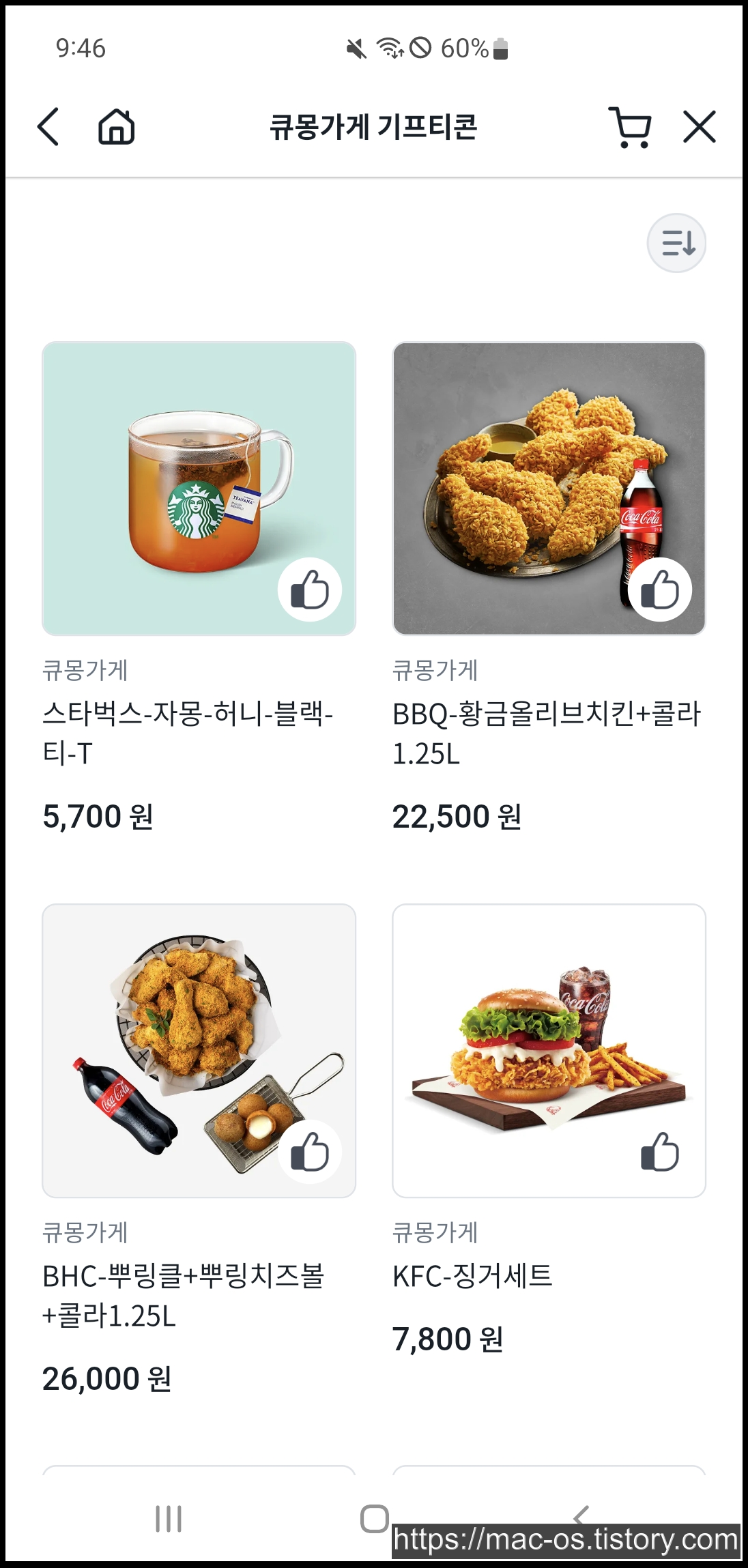Close the 큐몽가게 기프티콘 page
This screenshot has width=748, height=1568.
(700, 127)
